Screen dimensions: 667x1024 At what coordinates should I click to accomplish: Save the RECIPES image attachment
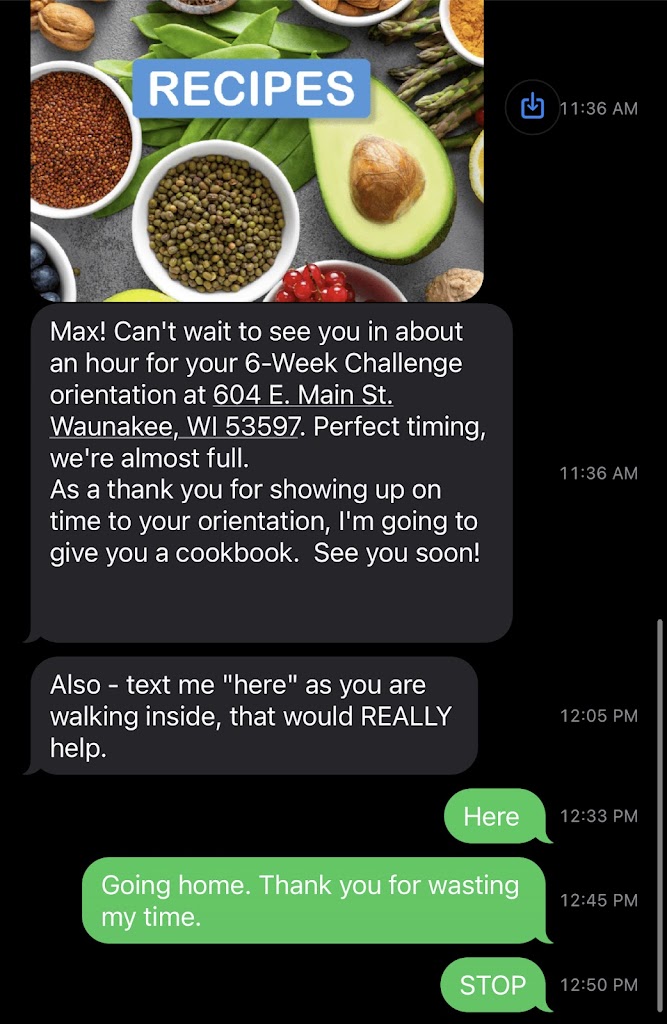533,107
